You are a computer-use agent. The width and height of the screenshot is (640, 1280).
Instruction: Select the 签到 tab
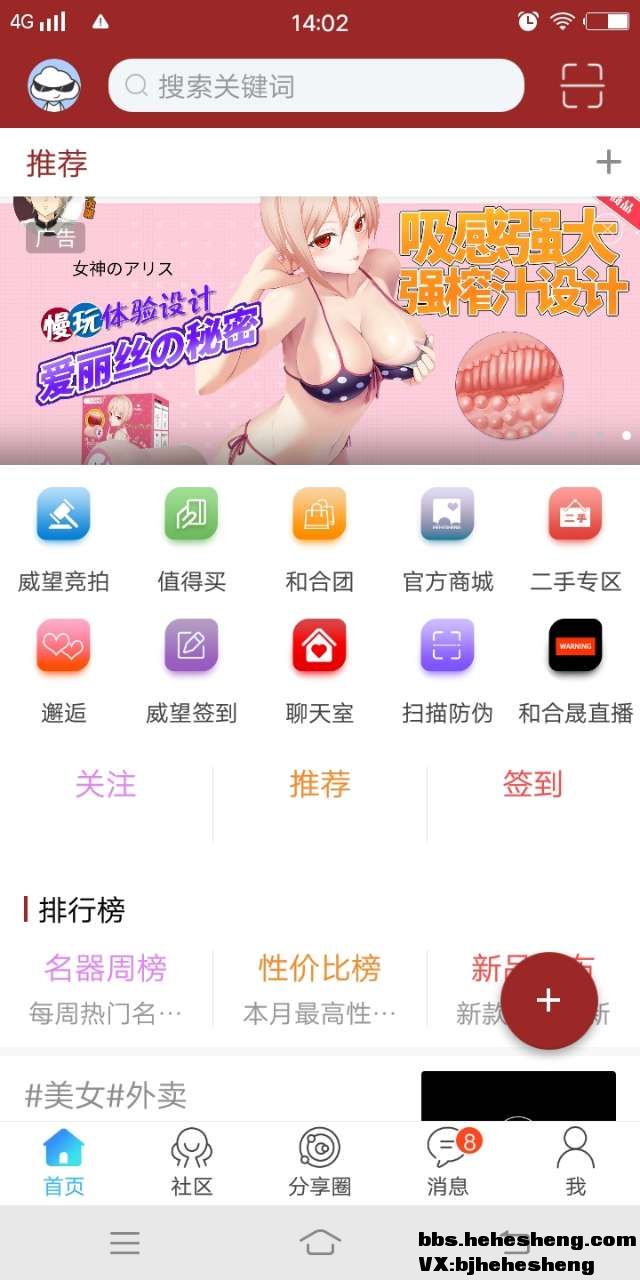pyautogui.click(x=532, y=785)
